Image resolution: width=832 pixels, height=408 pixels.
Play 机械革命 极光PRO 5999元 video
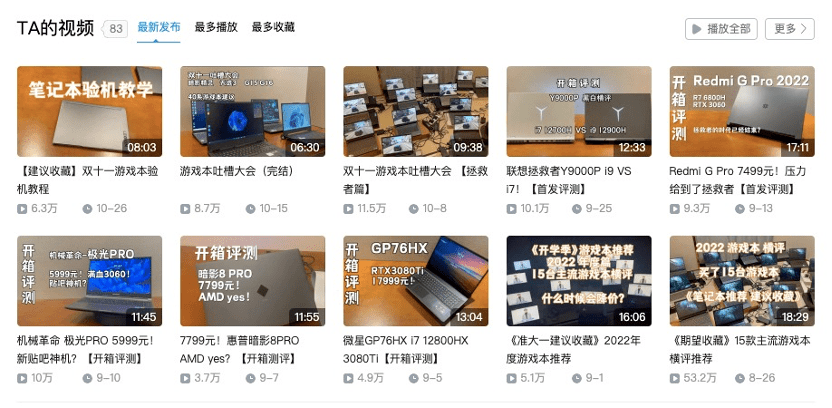[89, 281]
